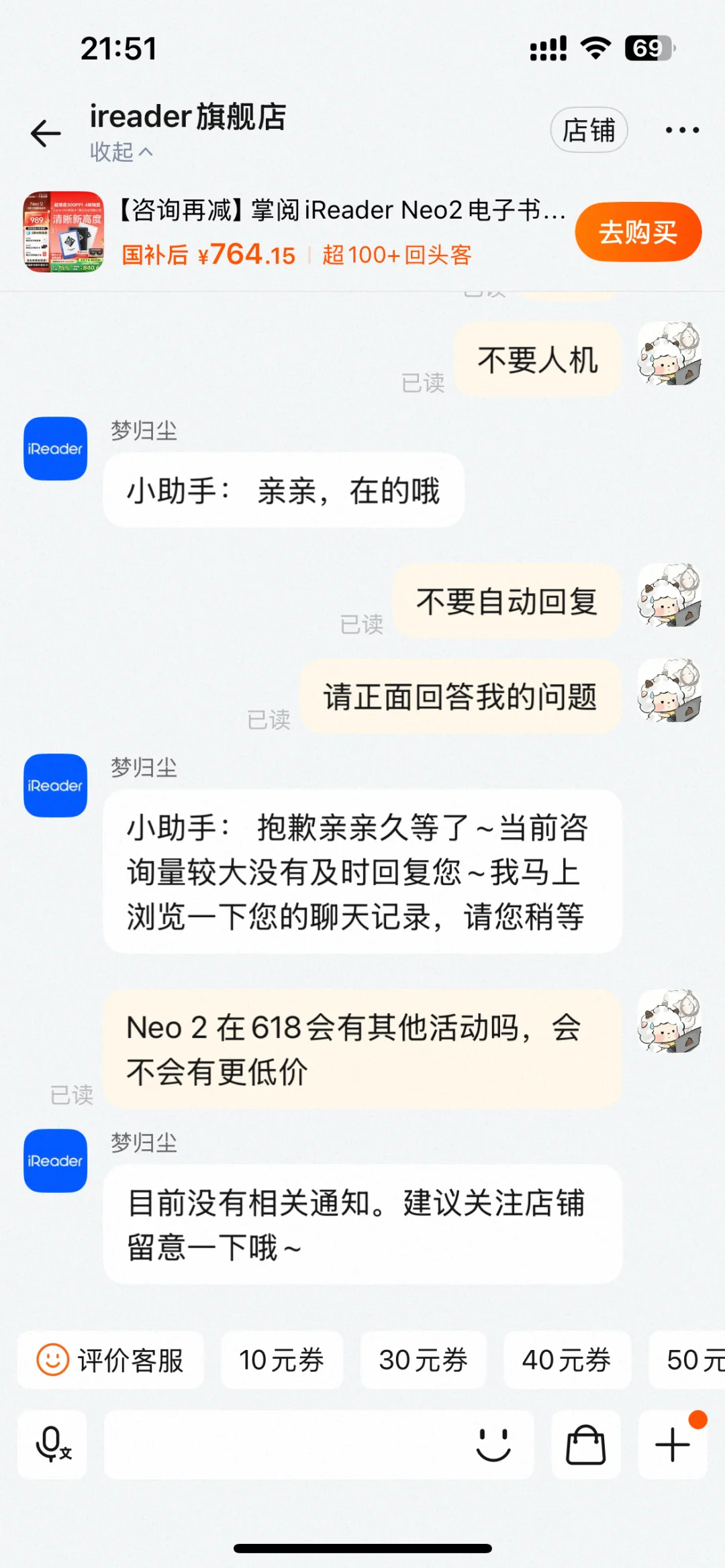Tap 去购买 to buy the Neo2

click(x=638, y=232)
